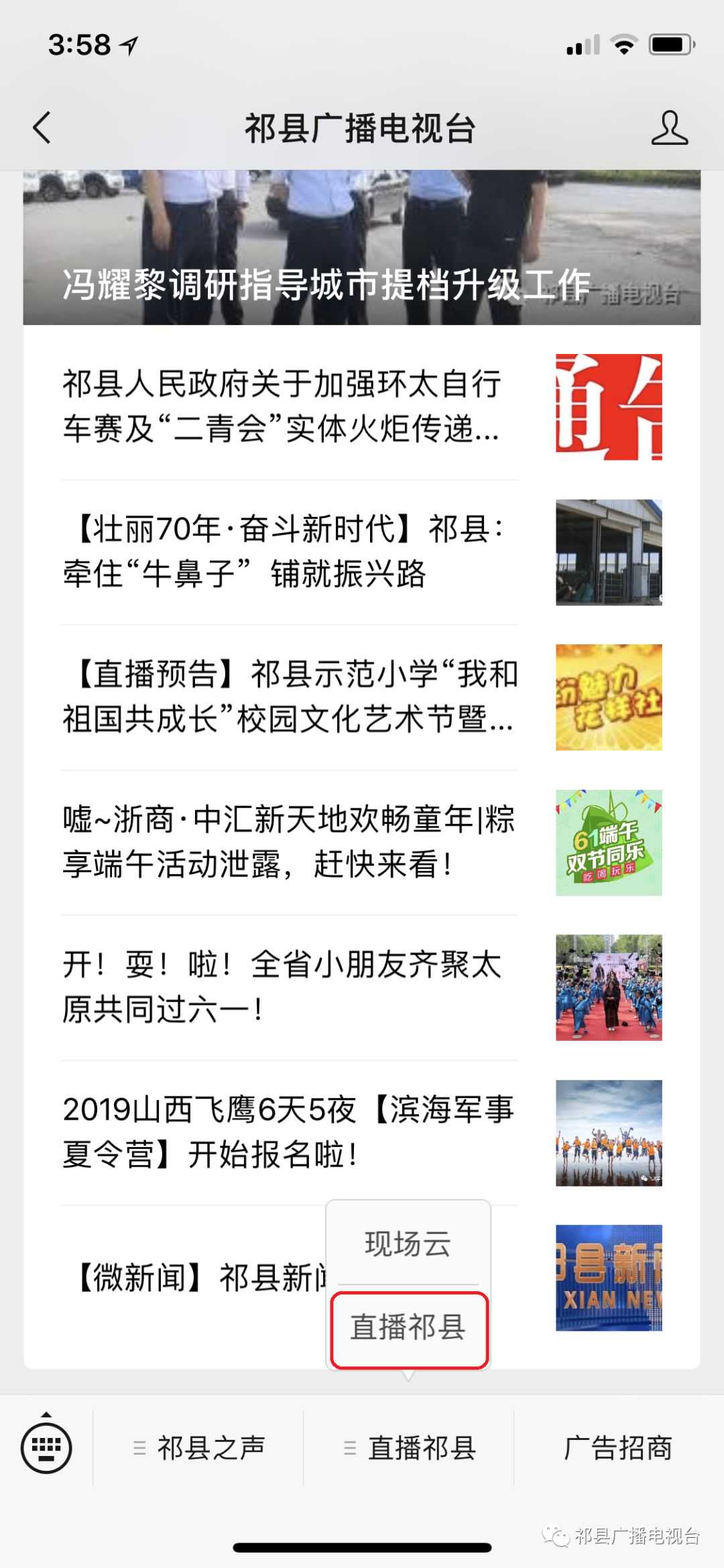
Task: Open the 冯耀黎调研指导城市提档升级工作 headline
Action: coord(327,284)
